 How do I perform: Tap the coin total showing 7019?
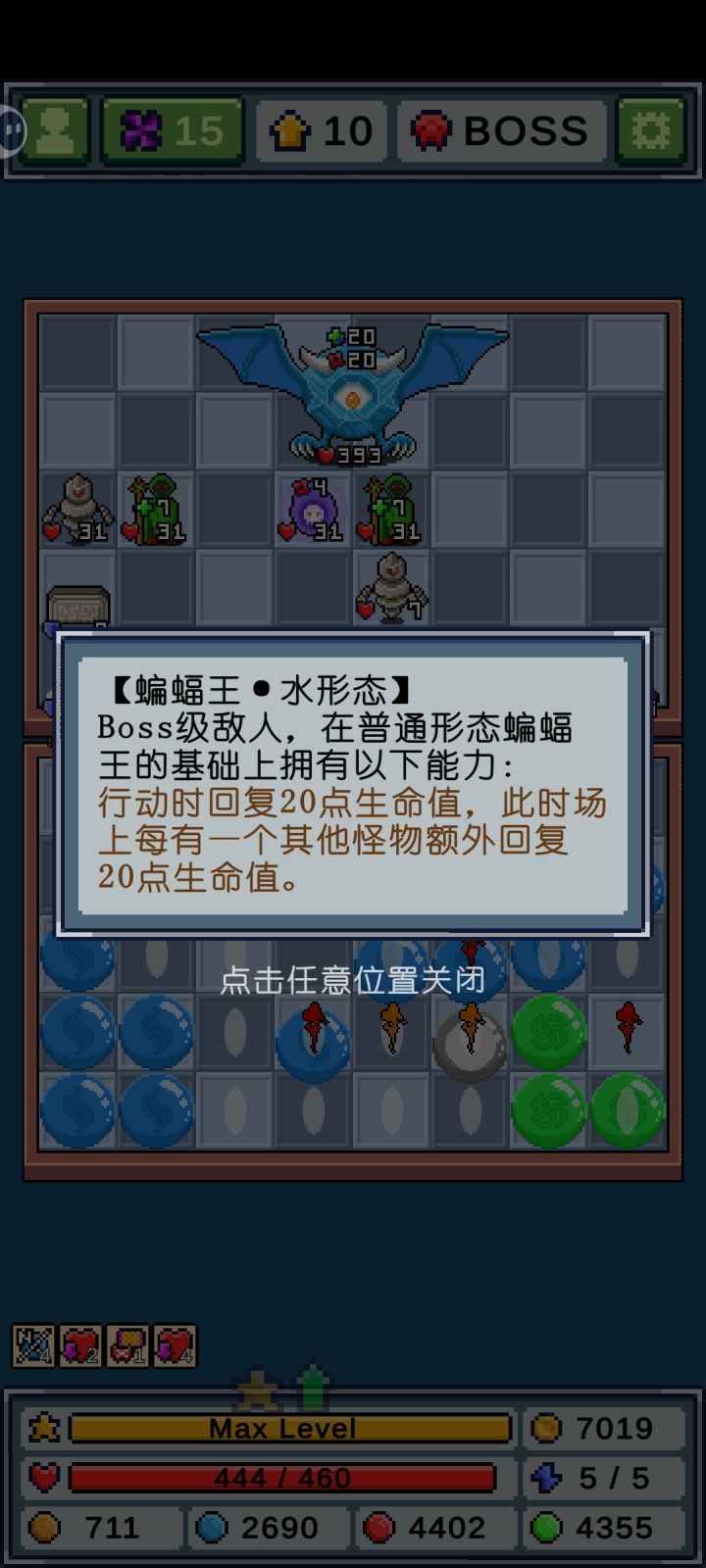[x=605, y=1429]
